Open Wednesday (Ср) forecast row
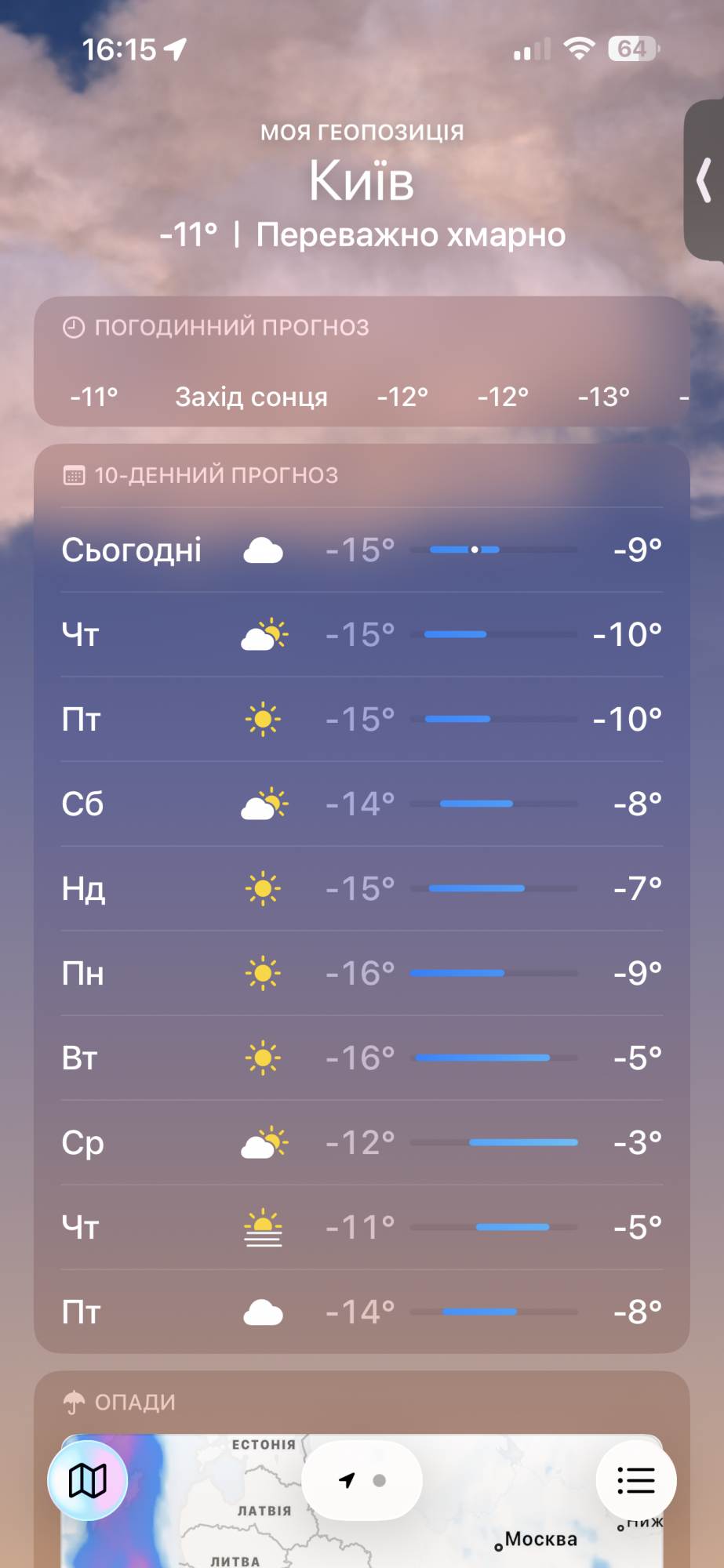Screen dimensions: 724x1568 point(362,1142)
